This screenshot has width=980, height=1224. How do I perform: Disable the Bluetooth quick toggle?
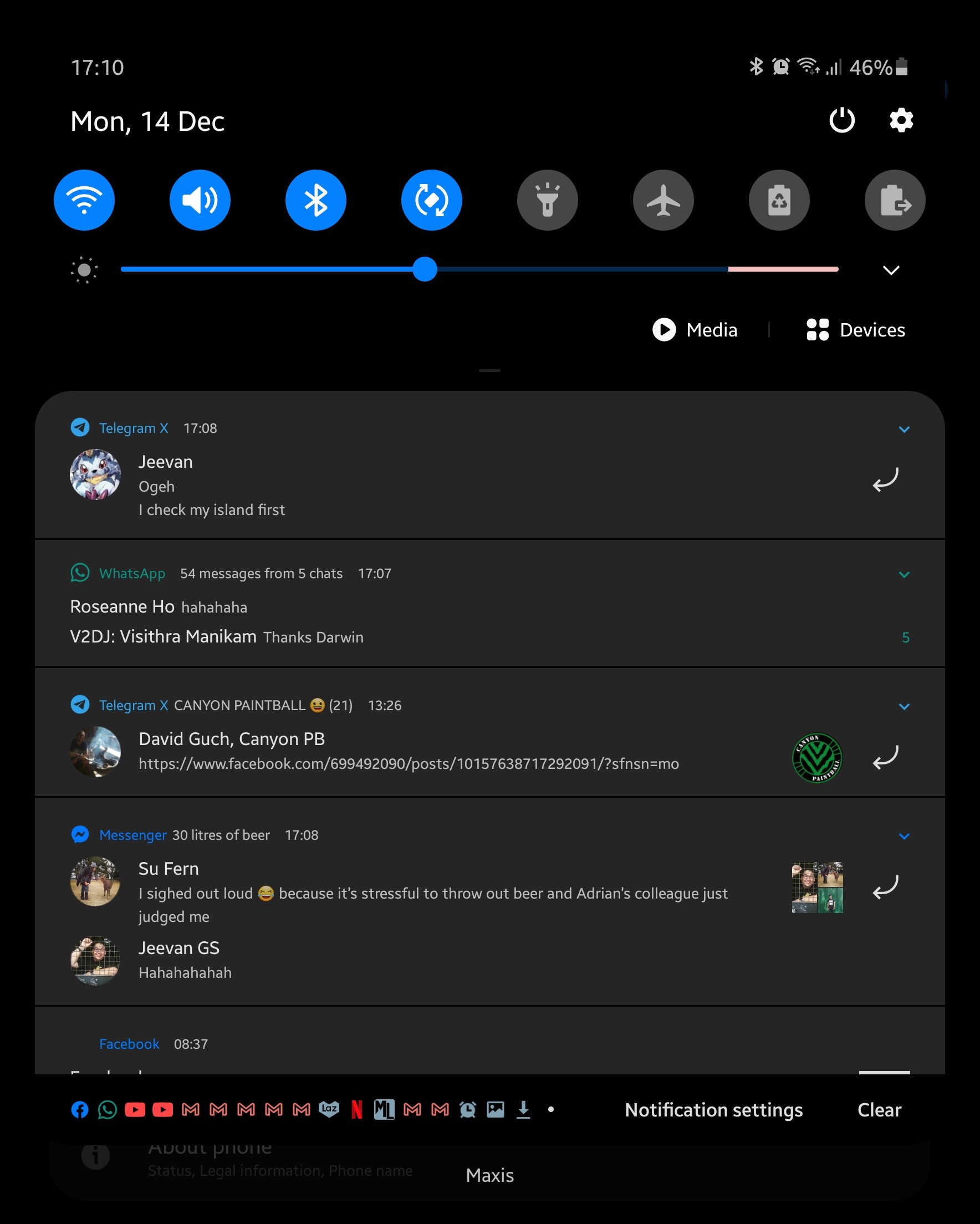316,200
